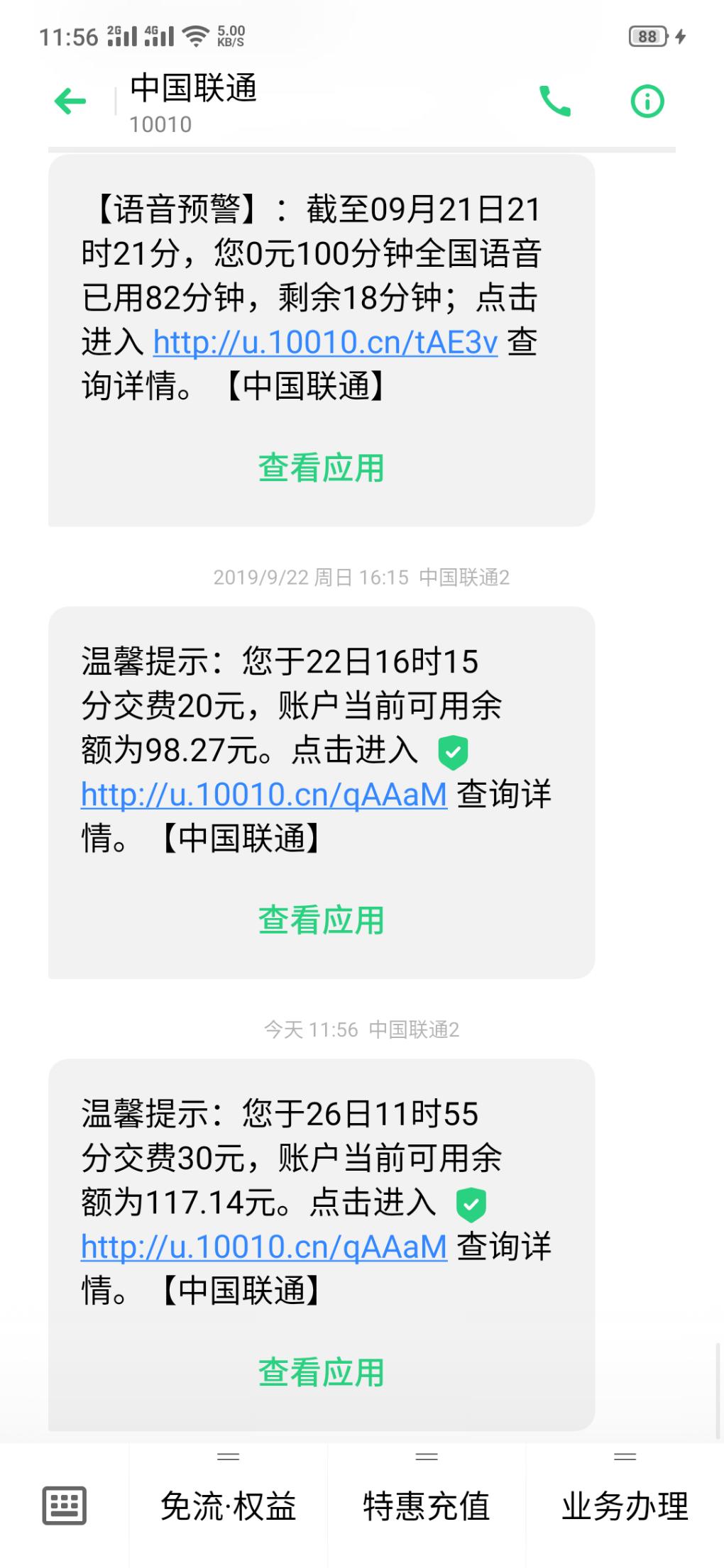Tap 查看应用 under the 语音预警 message
The width and height of the screenshot is (724, 1568).
[321, 468]
